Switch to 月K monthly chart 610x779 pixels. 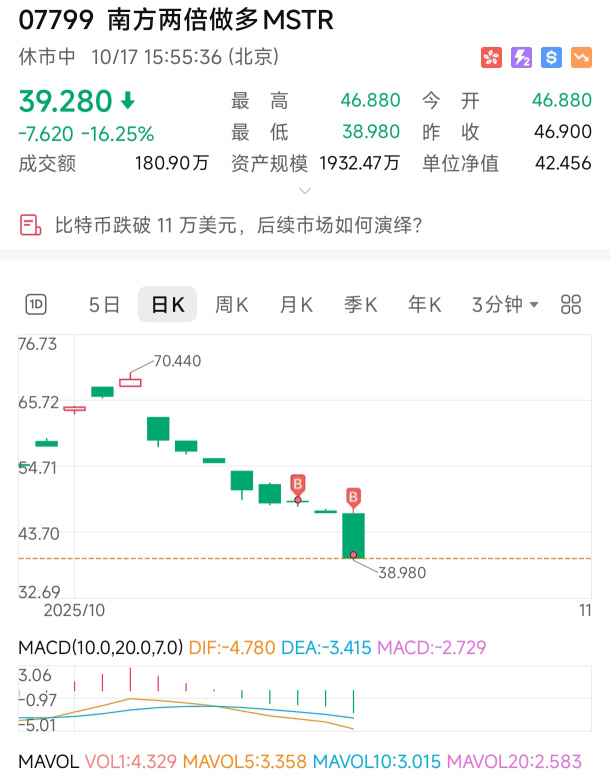(296, 305)
